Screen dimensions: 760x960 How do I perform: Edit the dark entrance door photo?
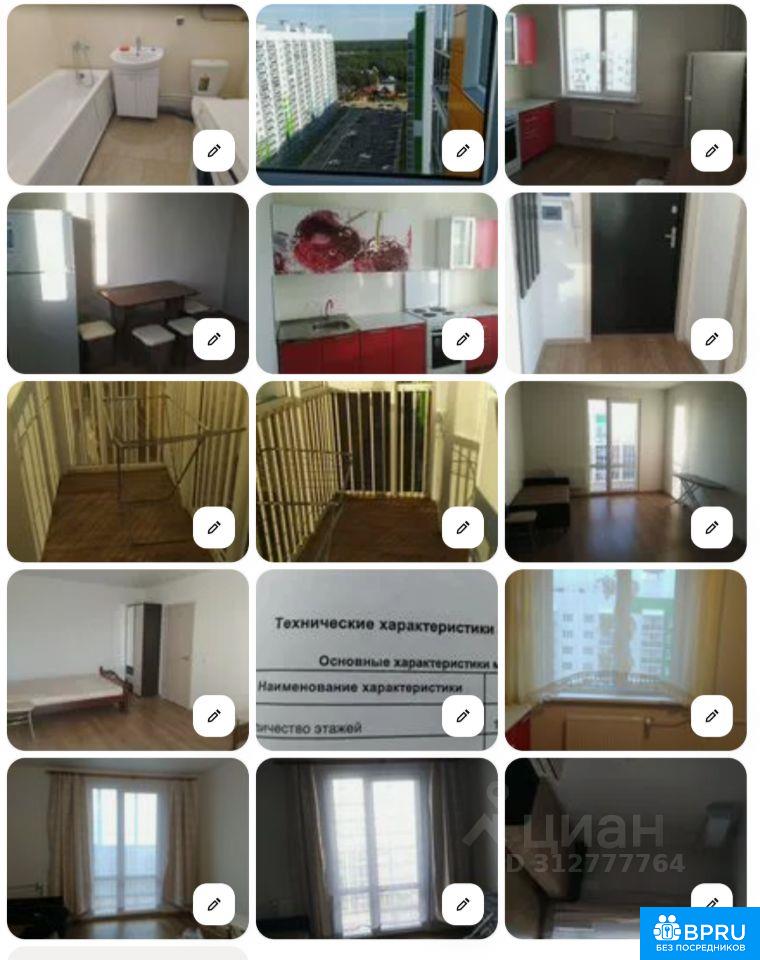pyautogui.click(x=711, y=339)
